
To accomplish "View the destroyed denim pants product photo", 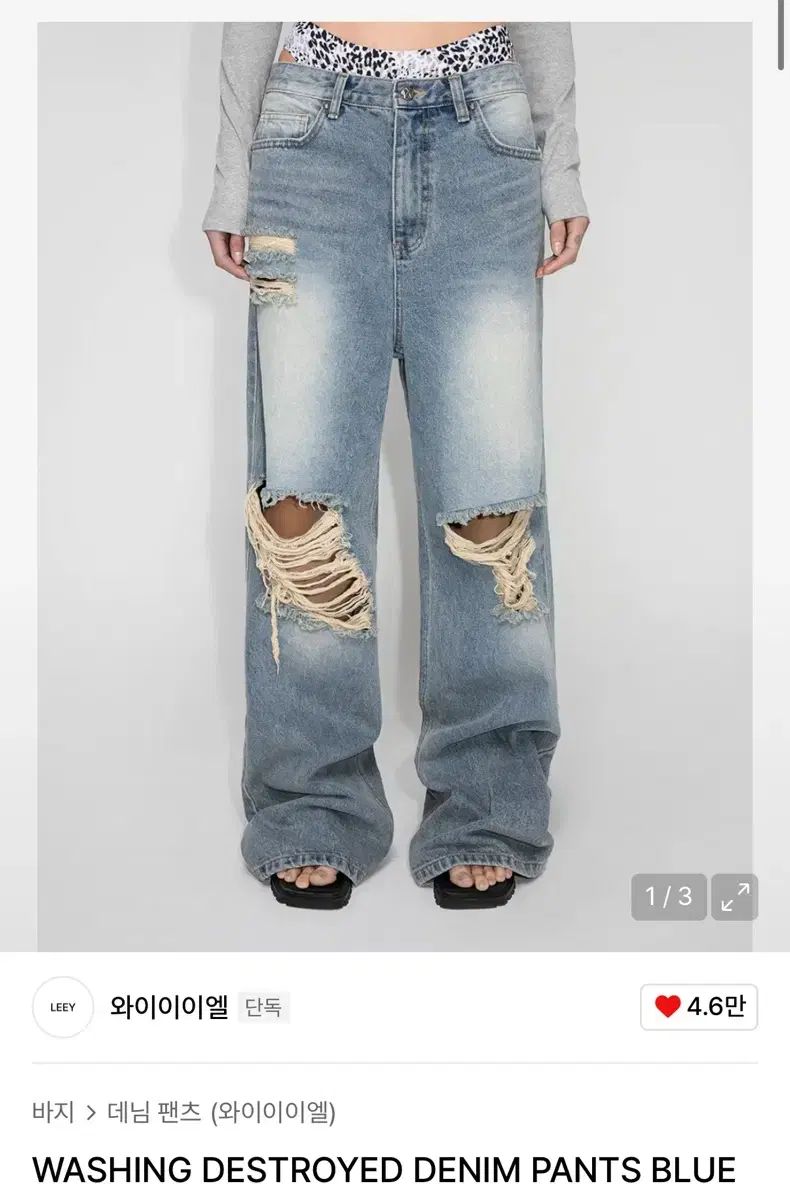I will pos(395,480).
